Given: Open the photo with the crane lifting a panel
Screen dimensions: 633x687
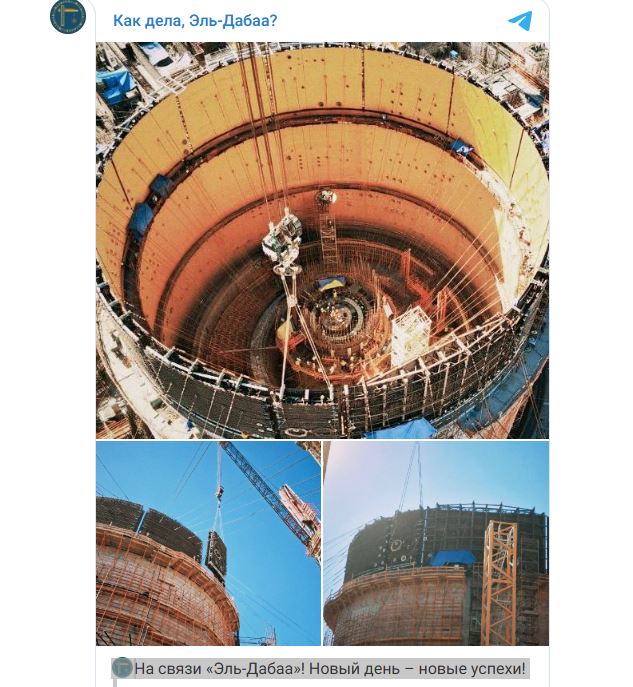Looking at the screenshot, I should coord(208,544).
